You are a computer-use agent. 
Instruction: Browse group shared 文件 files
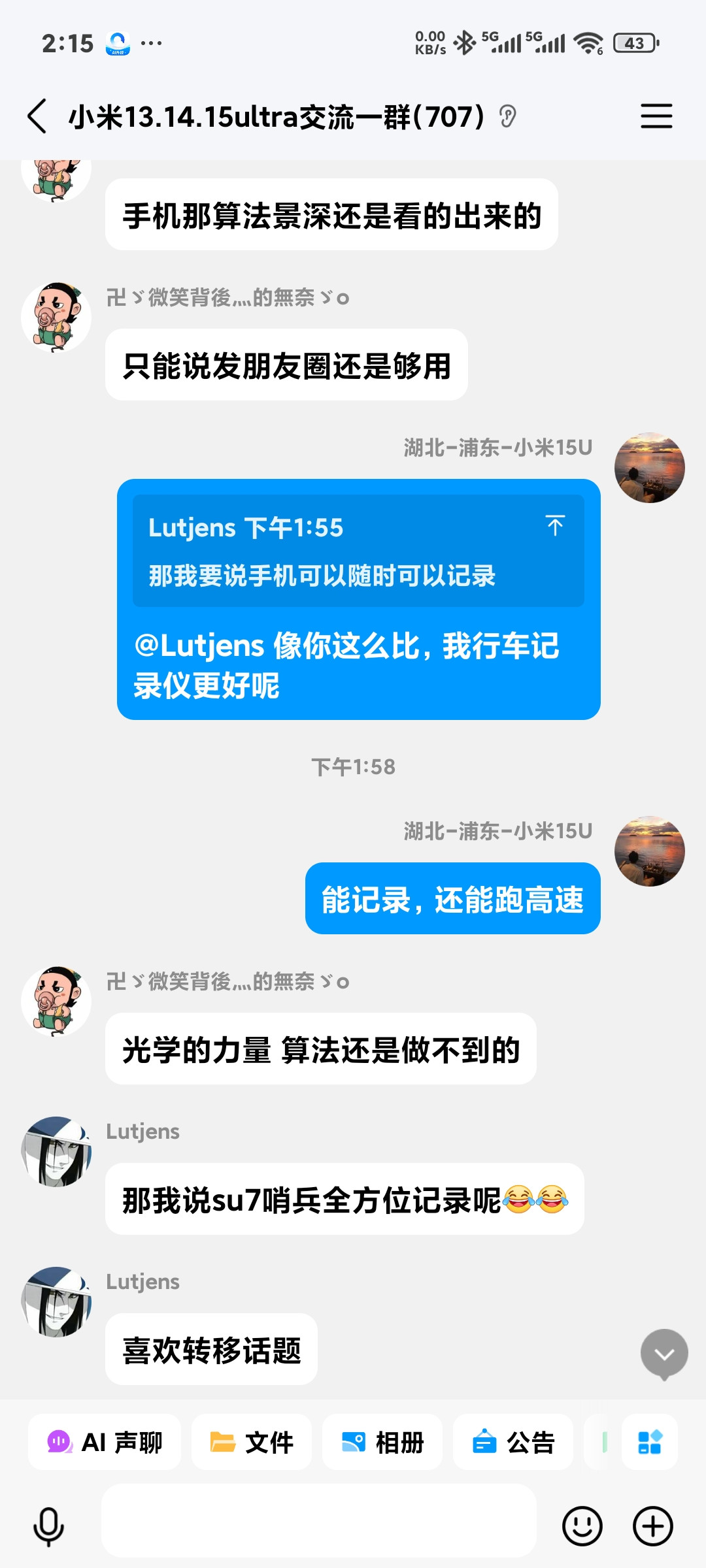(x=252, y=1442)
